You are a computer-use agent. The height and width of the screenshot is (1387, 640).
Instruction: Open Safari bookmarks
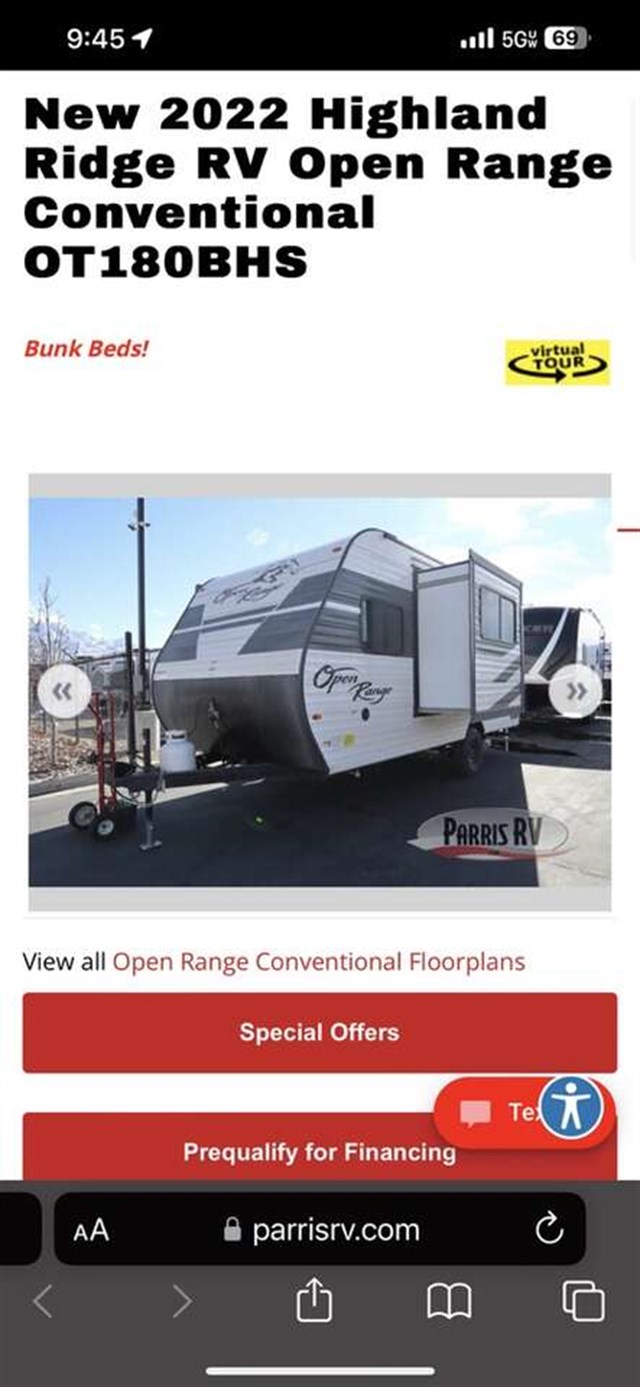click(x=449, y=1301)
